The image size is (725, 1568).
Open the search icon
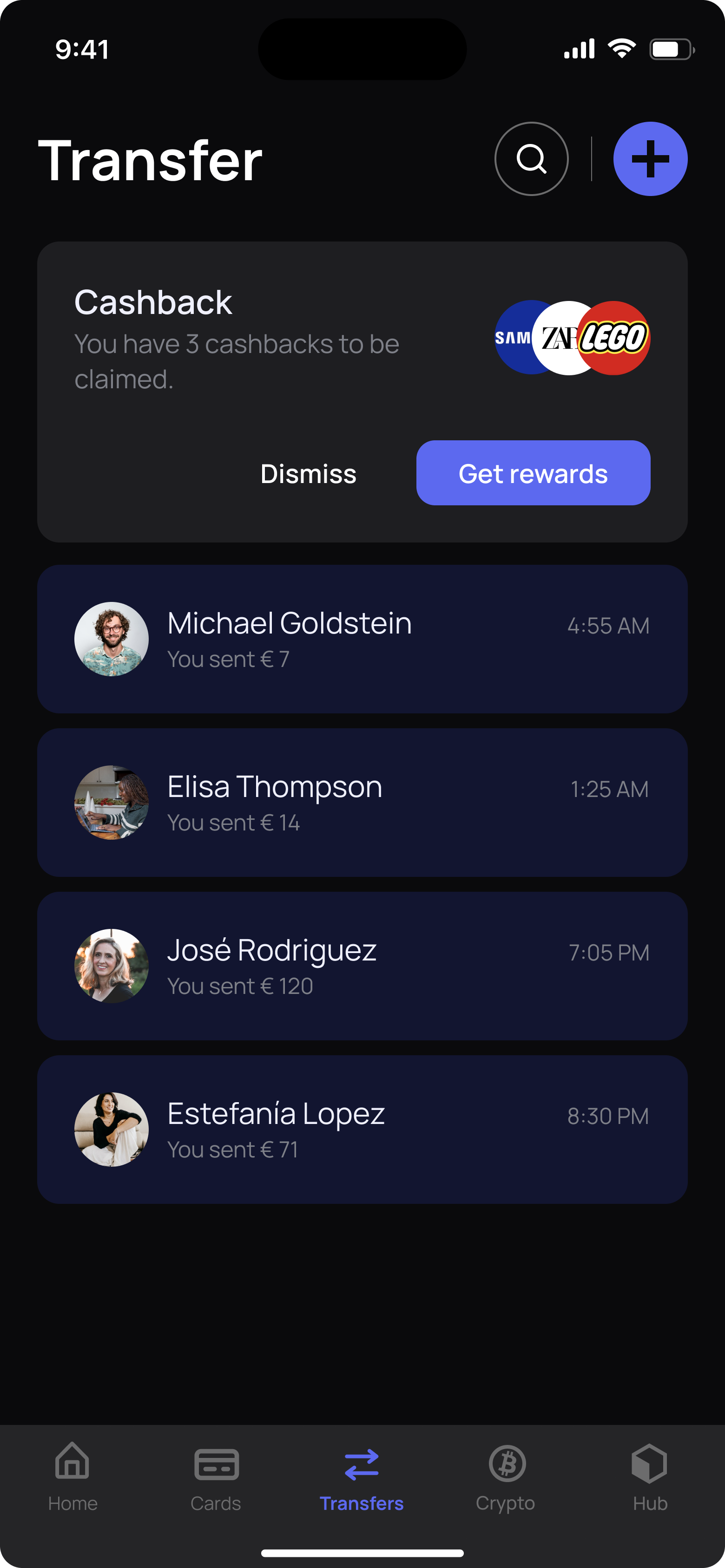pos(531,159)
